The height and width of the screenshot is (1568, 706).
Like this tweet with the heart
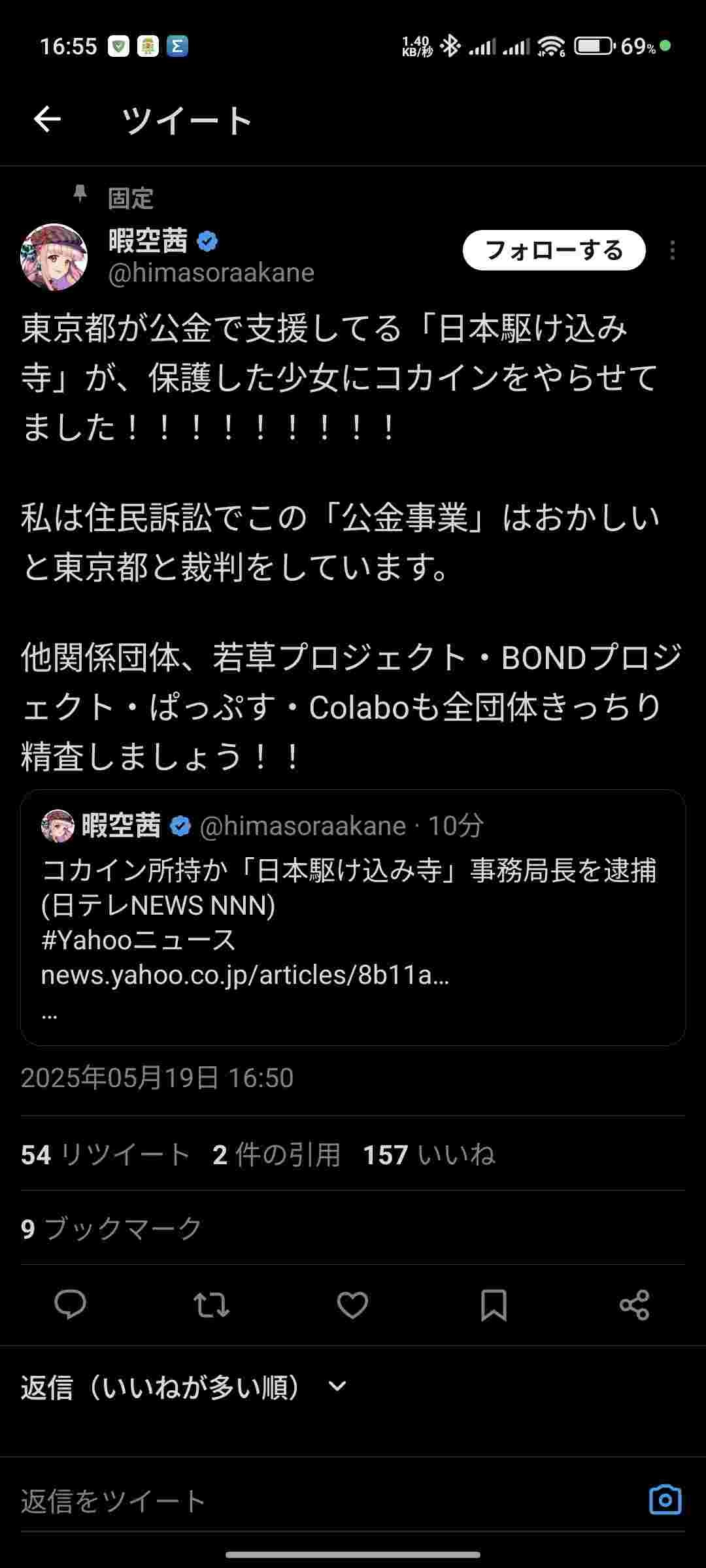tap(352, 1305)
